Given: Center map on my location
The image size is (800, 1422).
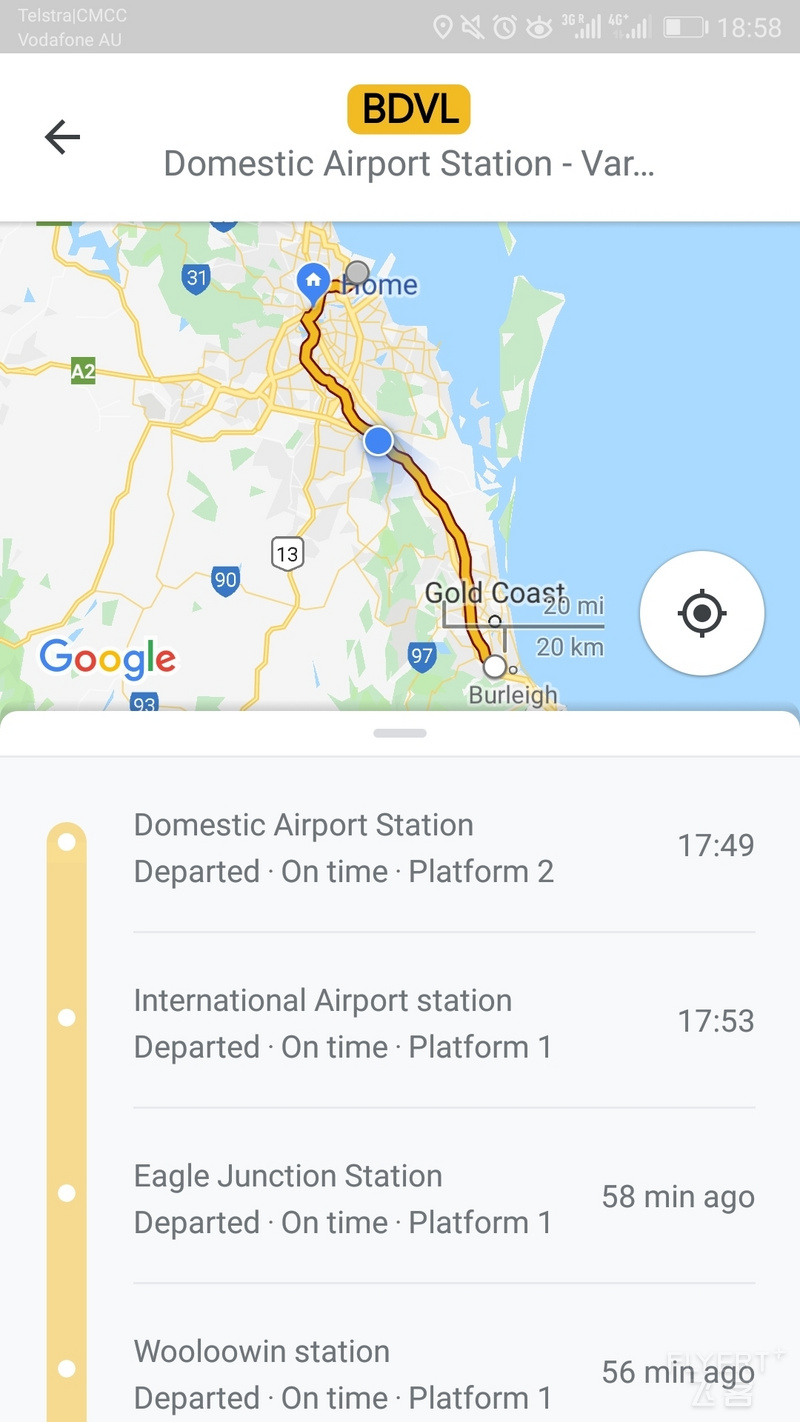Looking at the screenshot, I should [x=702, y=612].
